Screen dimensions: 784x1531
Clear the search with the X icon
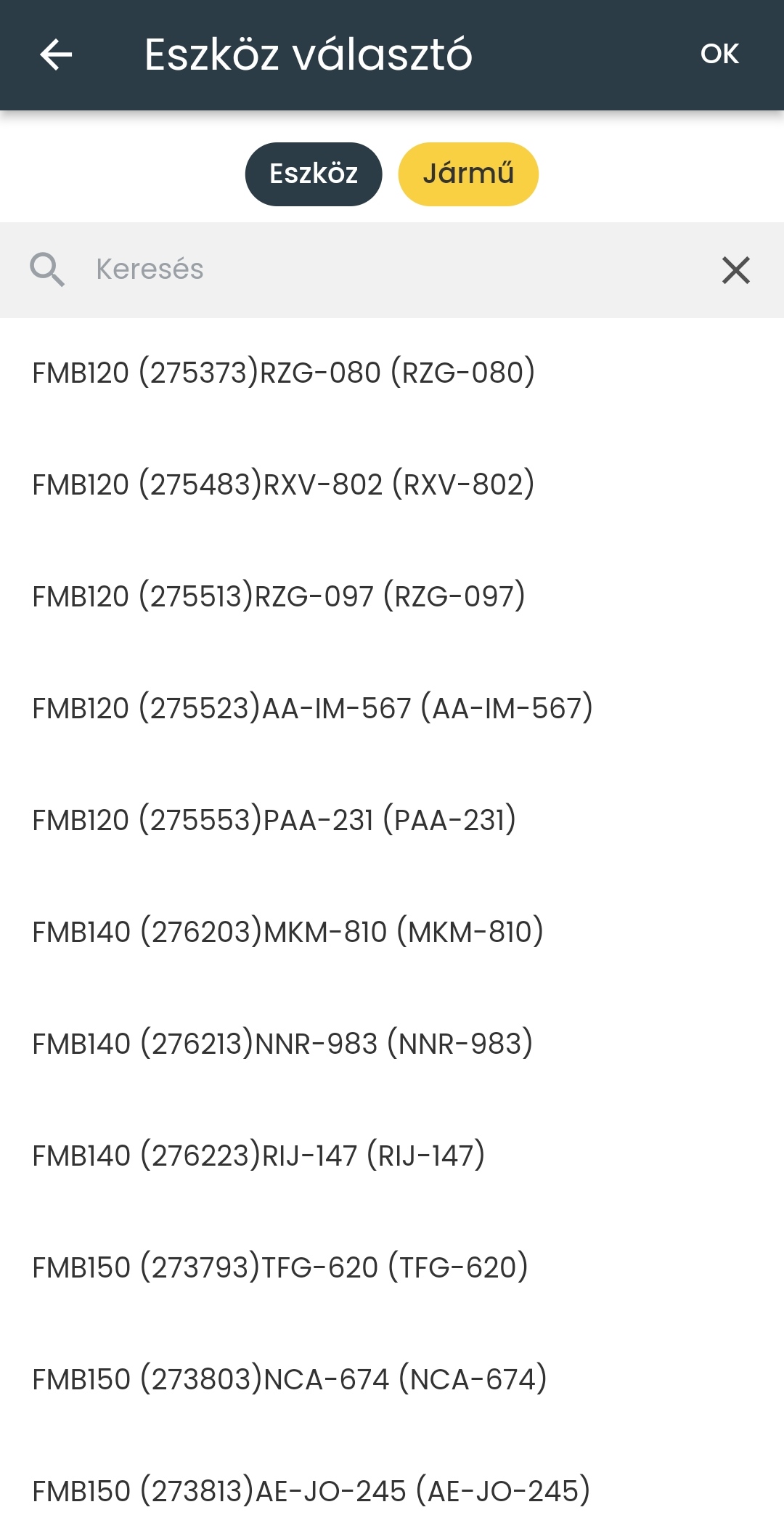[735, 270]
